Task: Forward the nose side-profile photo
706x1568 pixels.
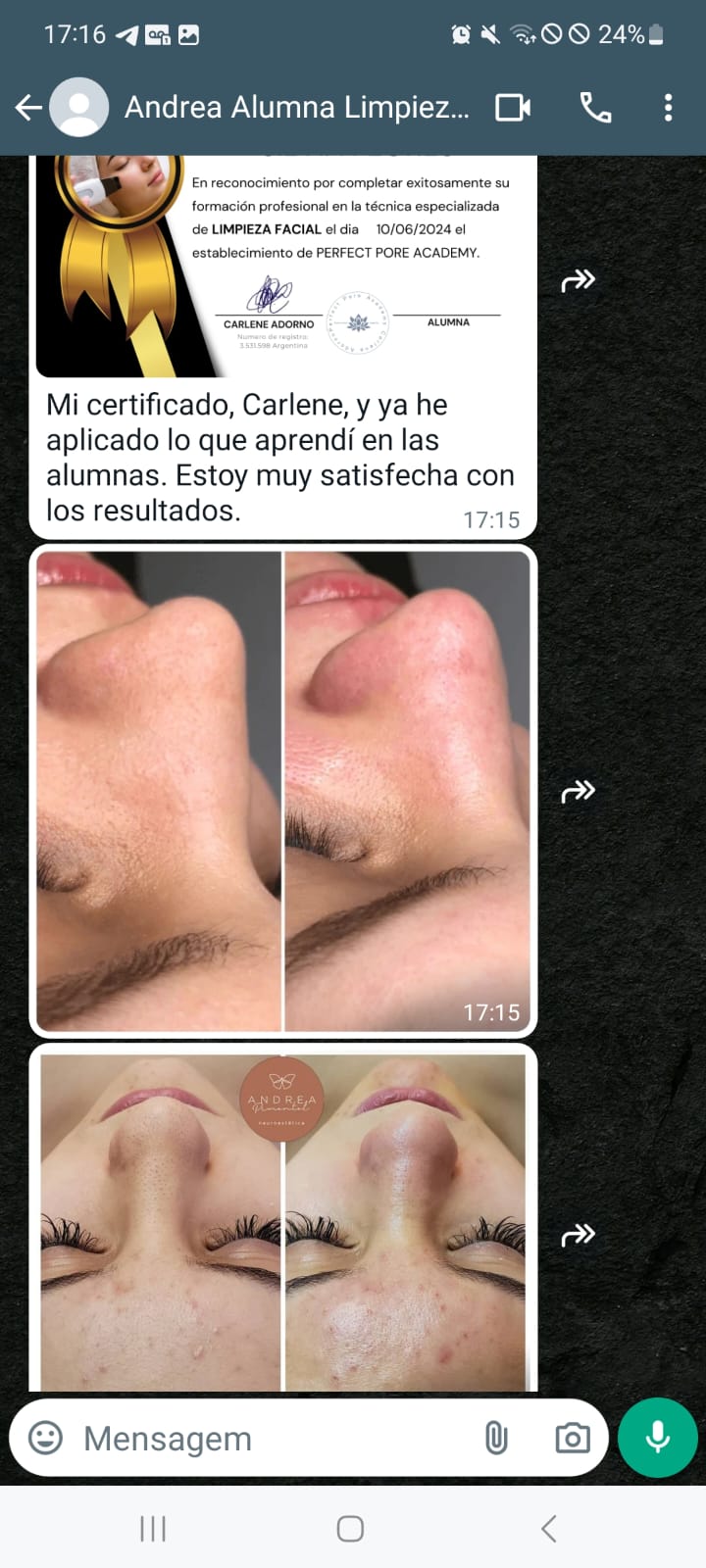Action: pos(578,791)
